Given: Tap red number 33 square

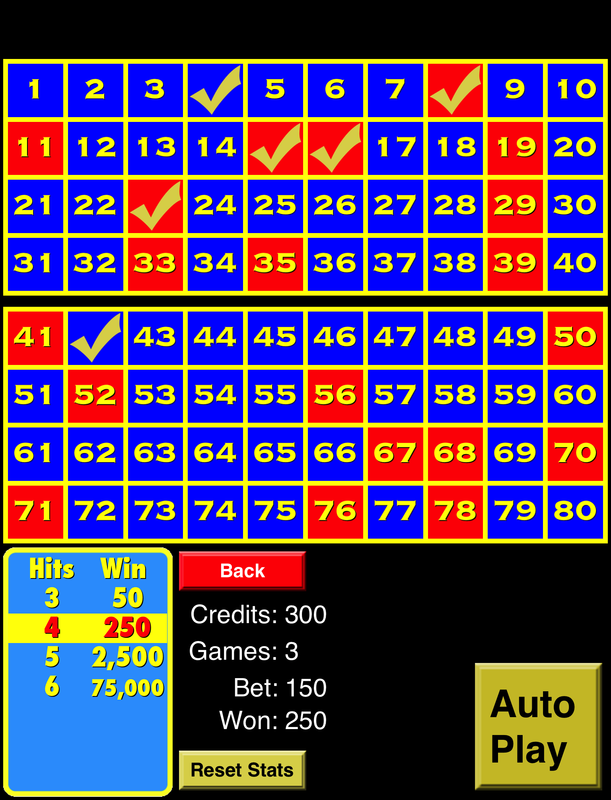Looking at the screenshot, I should click(x=155, y=263).
